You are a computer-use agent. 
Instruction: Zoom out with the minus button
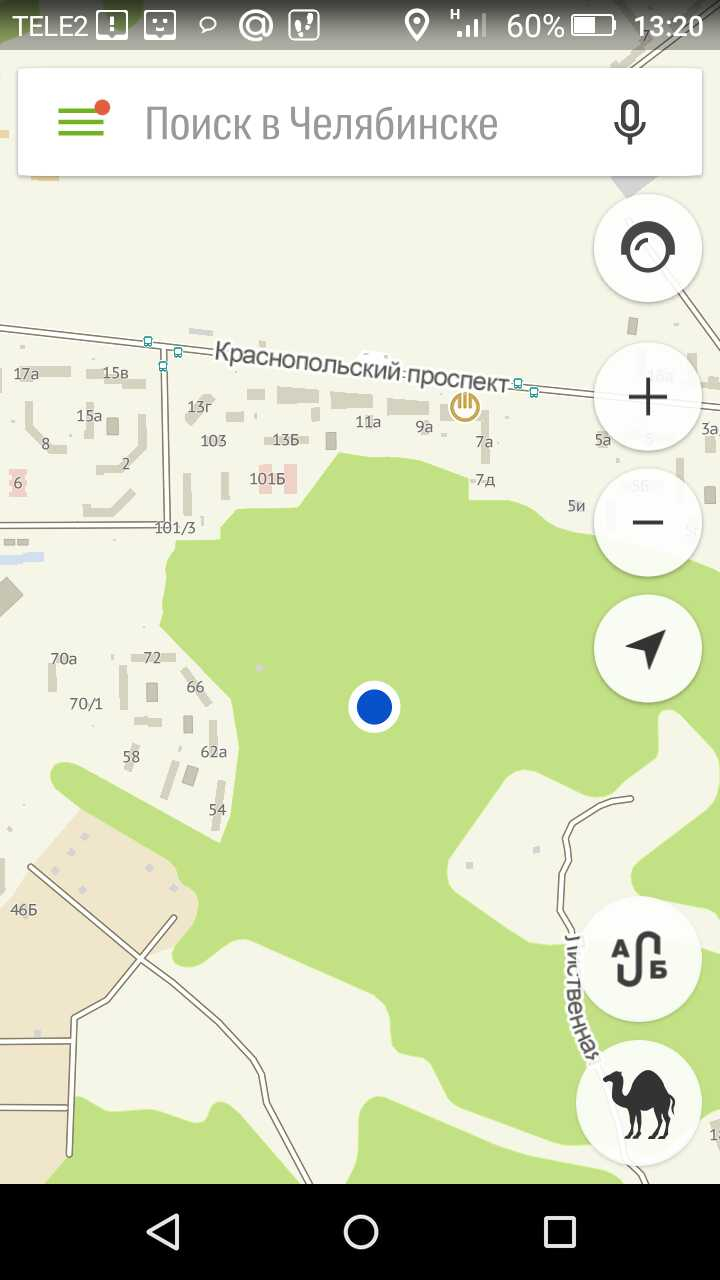point(648,522)
